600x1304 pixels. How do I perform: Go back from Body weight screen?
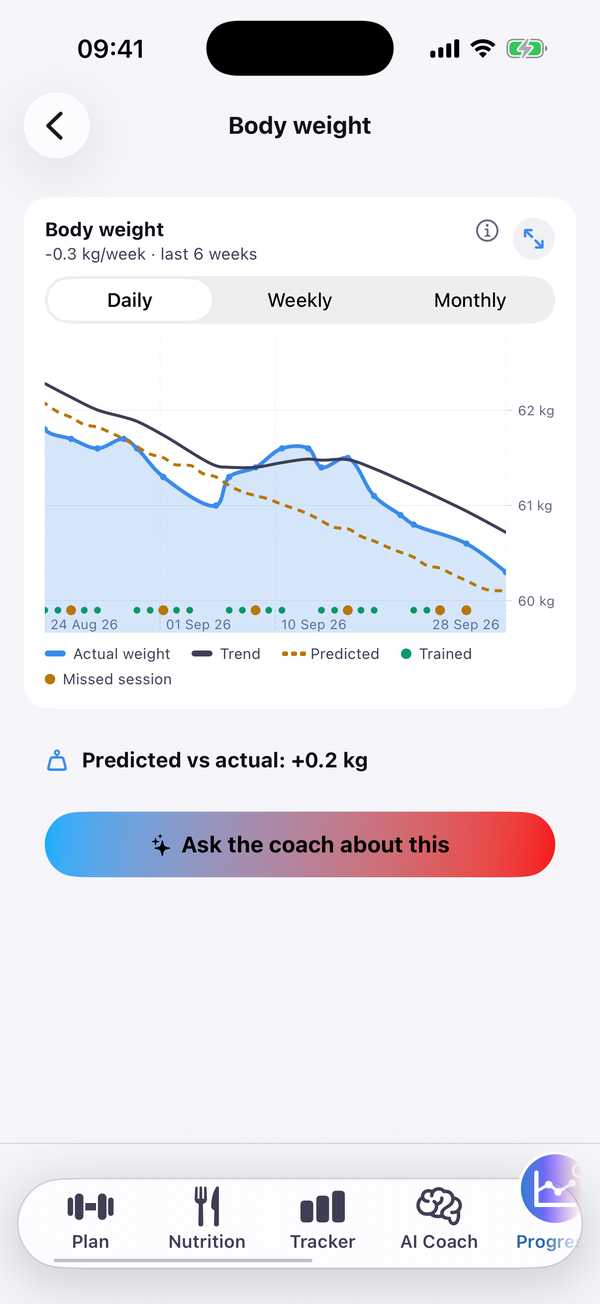coord(56,126)
